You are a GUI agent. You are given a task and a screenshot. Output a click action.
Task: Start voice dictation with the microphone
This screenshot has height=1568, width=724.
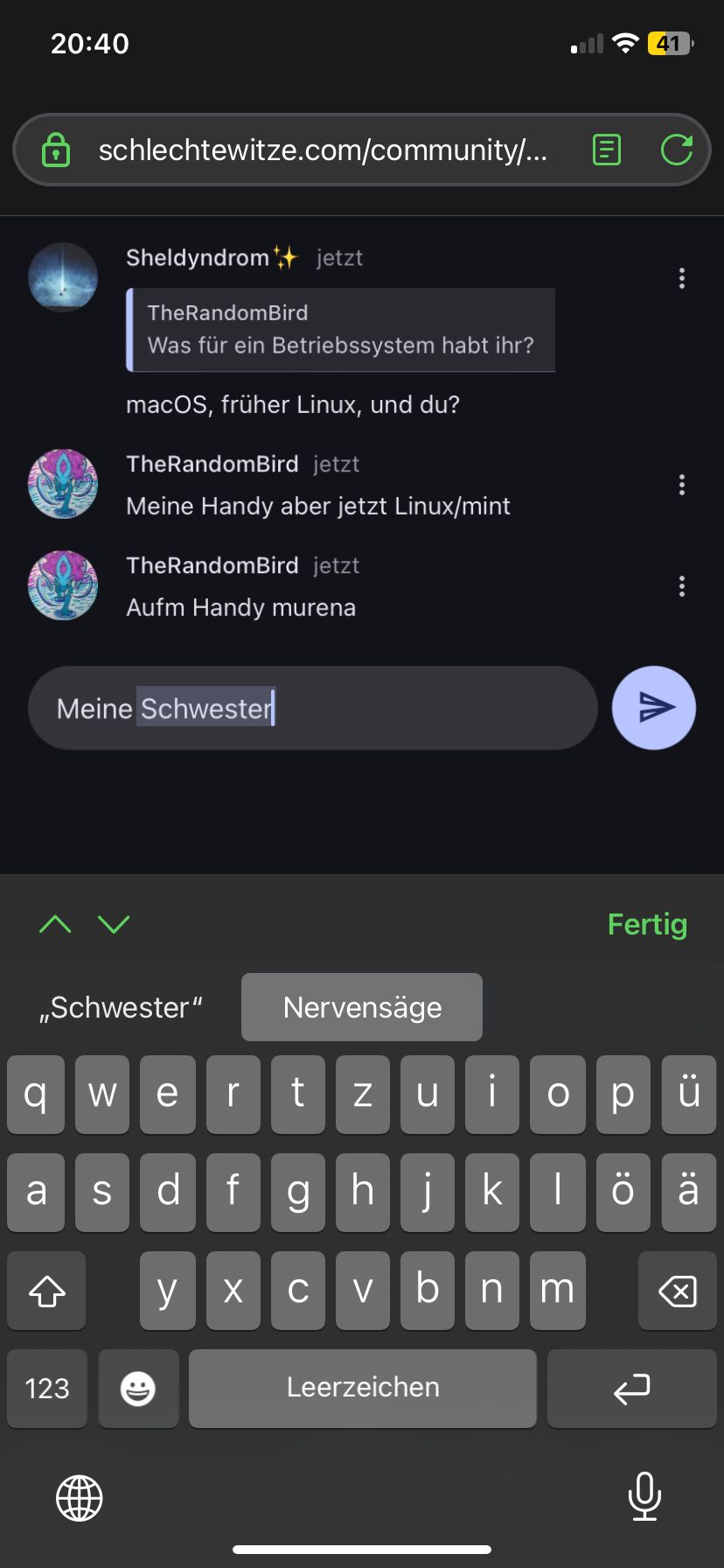point(644,1496)
